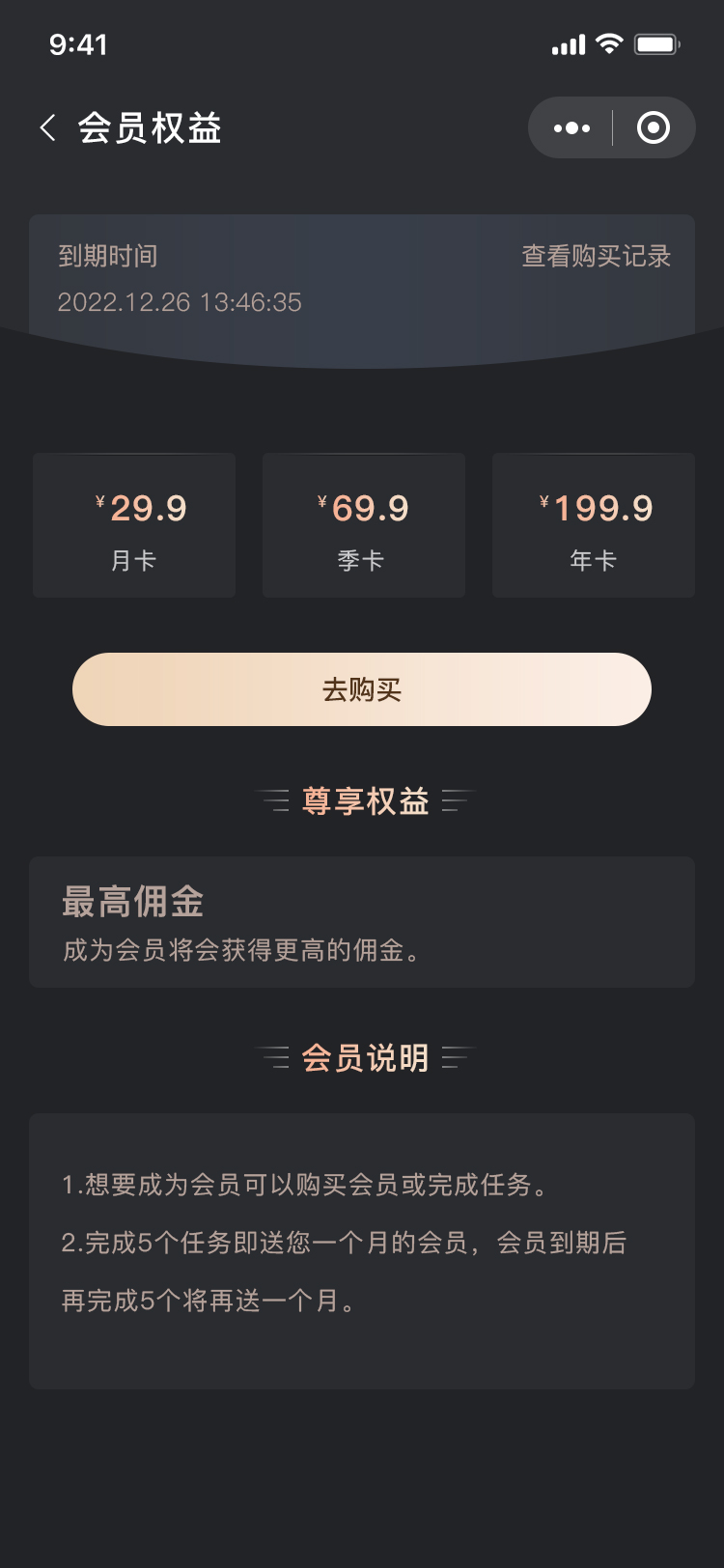Image resolution: width=724 pixels, height=1568 pixels.
Task: Select the ¥69.9 季卡 plan
Action: tap(364, 525)
